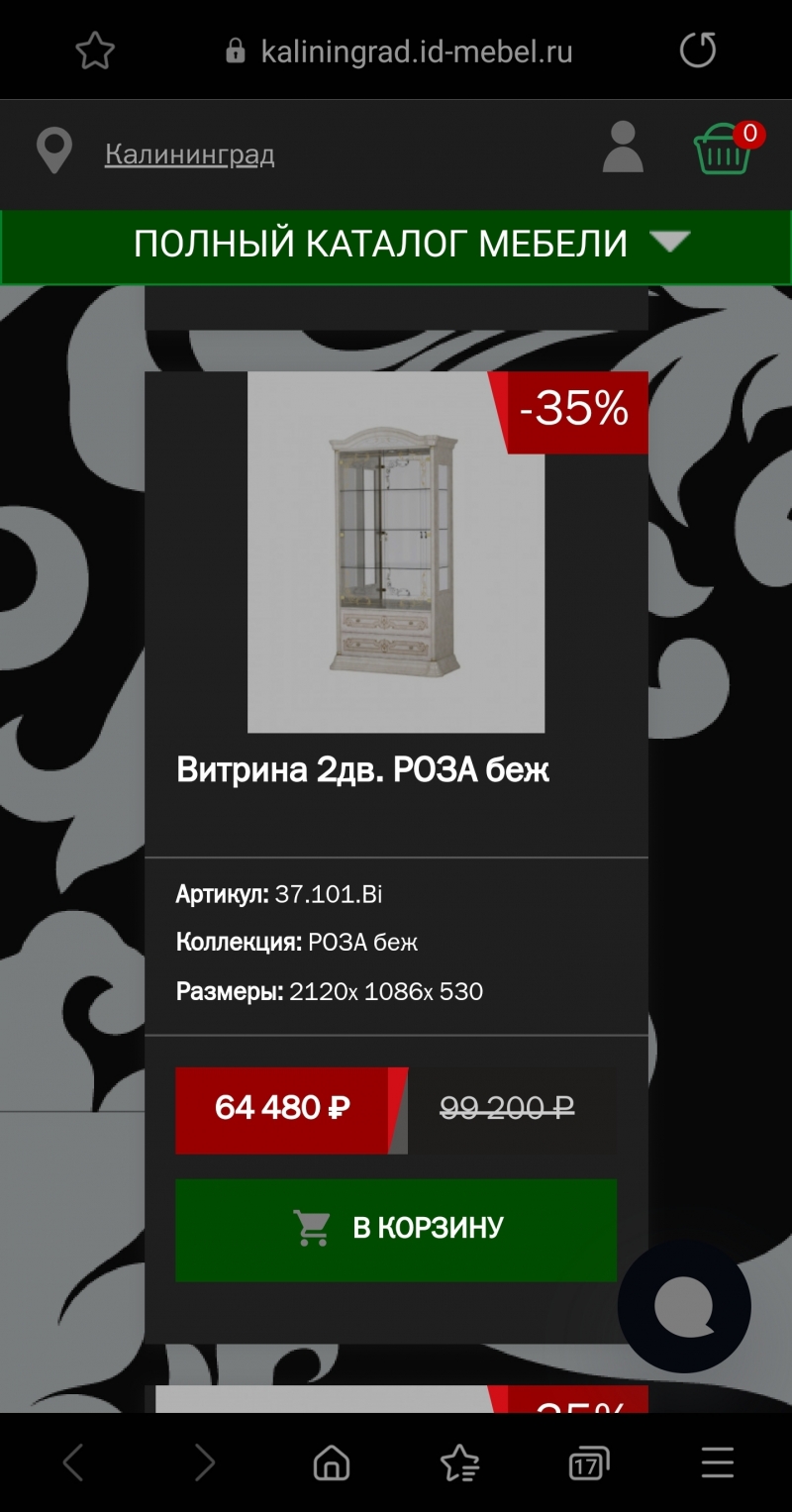Viewport: 792px width, 1512px height.
Task: Show the 17 open tabs
Action: tap(589, 1462)
